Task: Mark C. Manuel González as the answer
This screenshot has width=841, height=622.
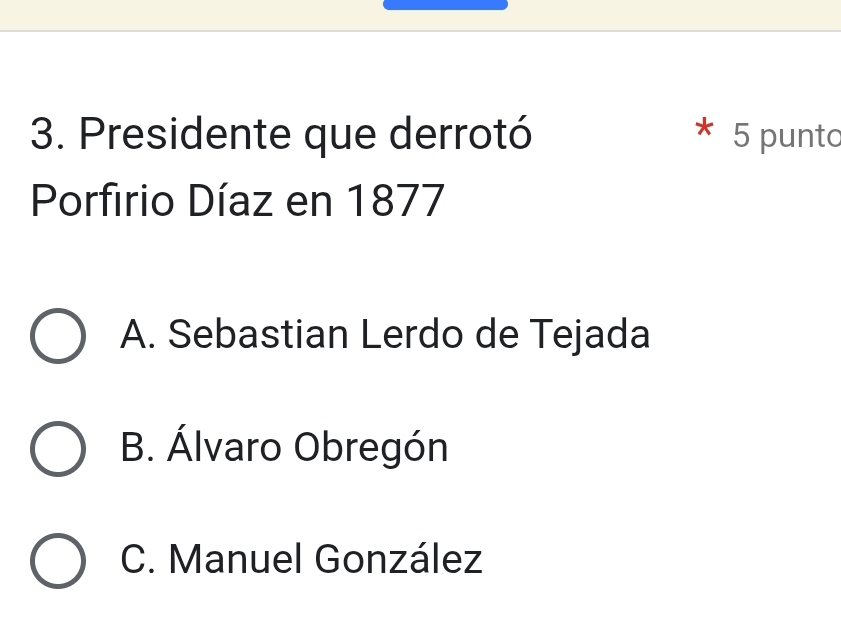Action: click(x=57, y=560)
